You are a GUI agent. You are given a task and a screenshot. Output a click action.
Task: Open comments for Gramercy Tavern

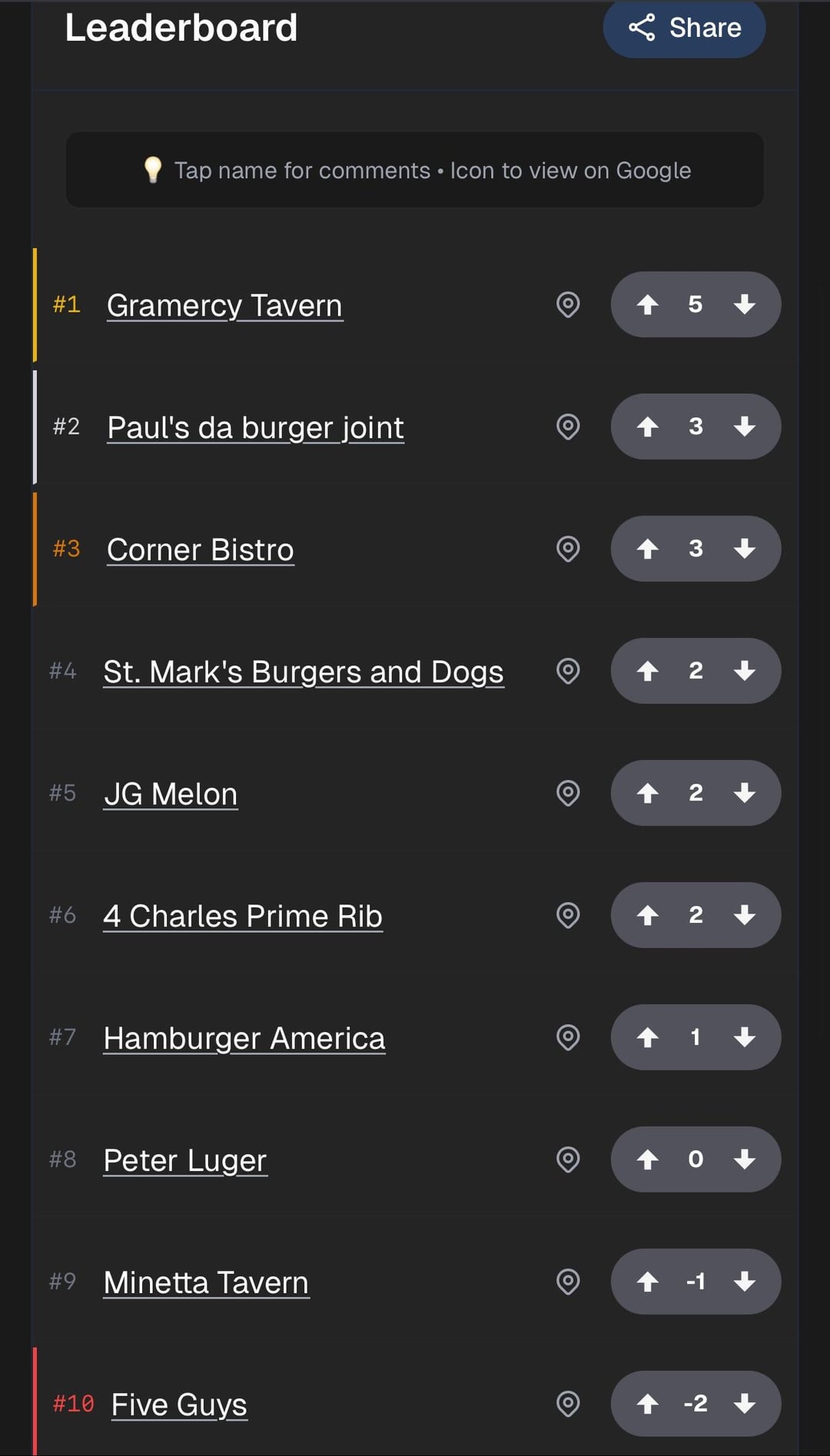[x=224, y=306]
